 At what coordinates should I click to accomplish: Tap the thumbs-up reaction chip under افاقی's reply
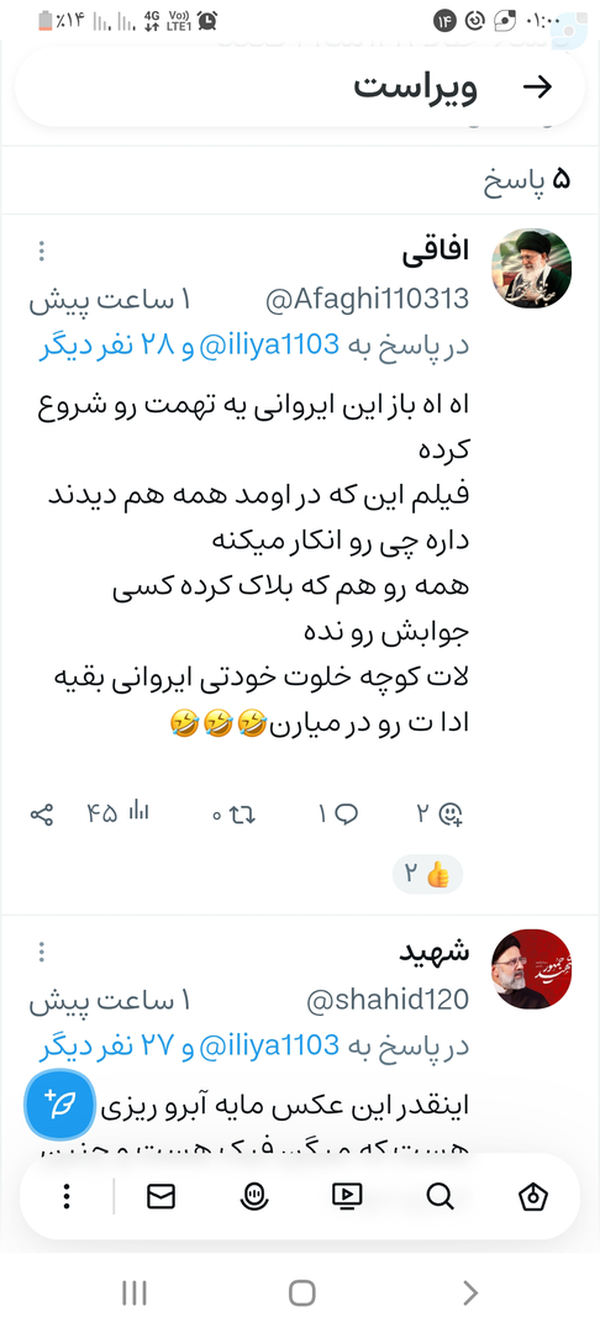tap(428, 875)
